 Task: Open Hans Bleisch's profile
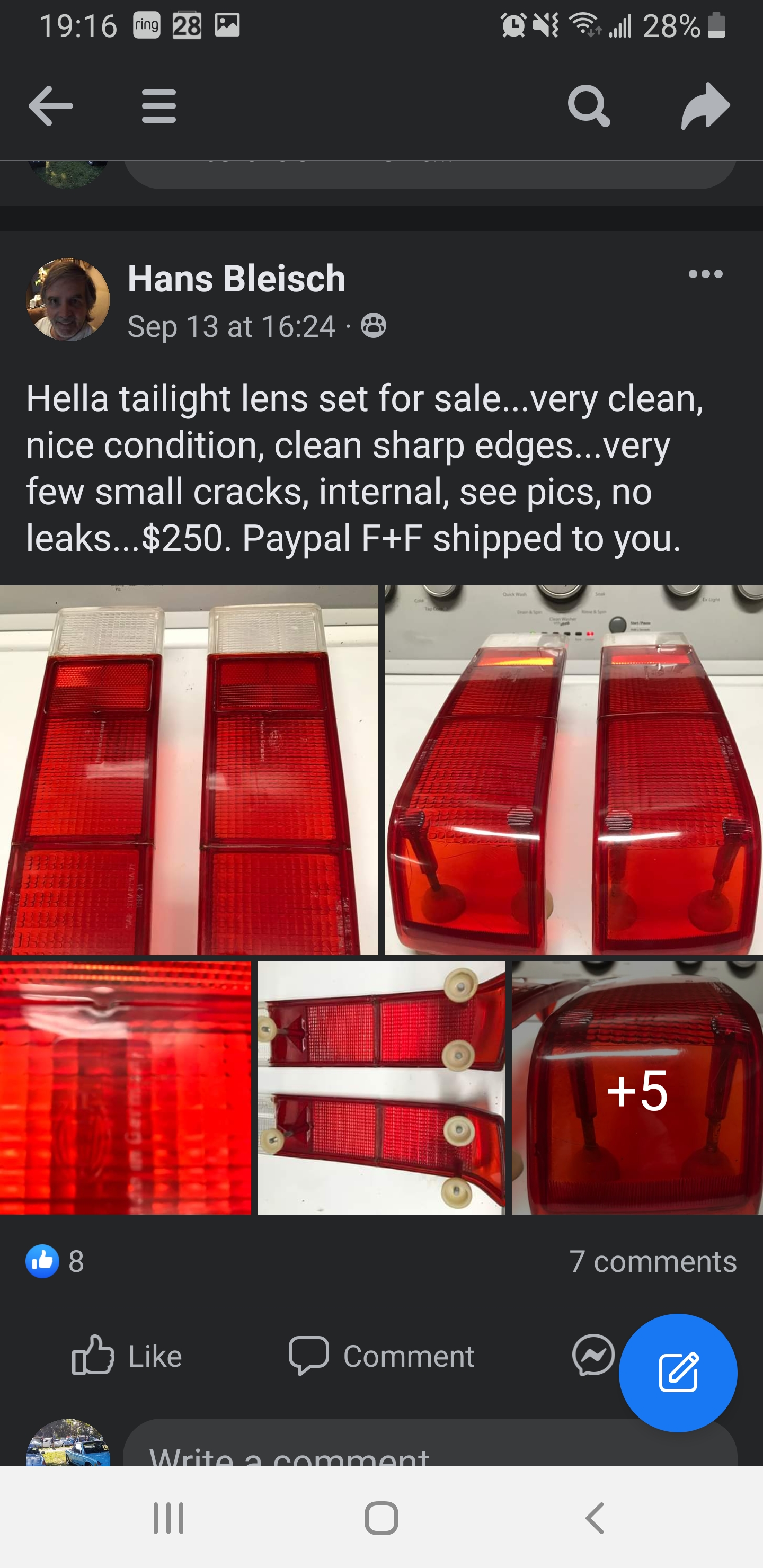coord(236,279)
